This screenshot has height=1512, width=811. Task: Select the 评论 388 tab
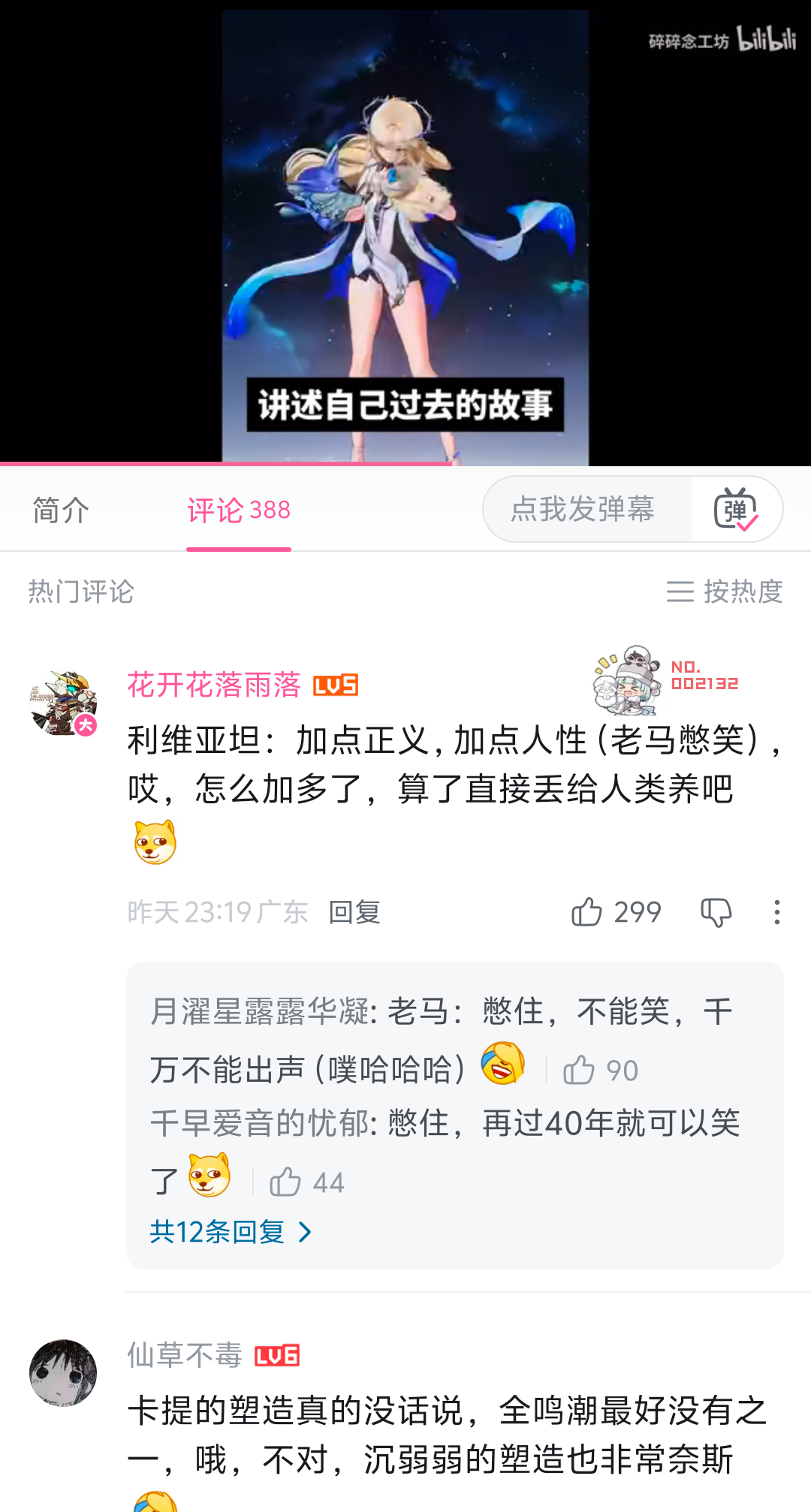[238, 510]
